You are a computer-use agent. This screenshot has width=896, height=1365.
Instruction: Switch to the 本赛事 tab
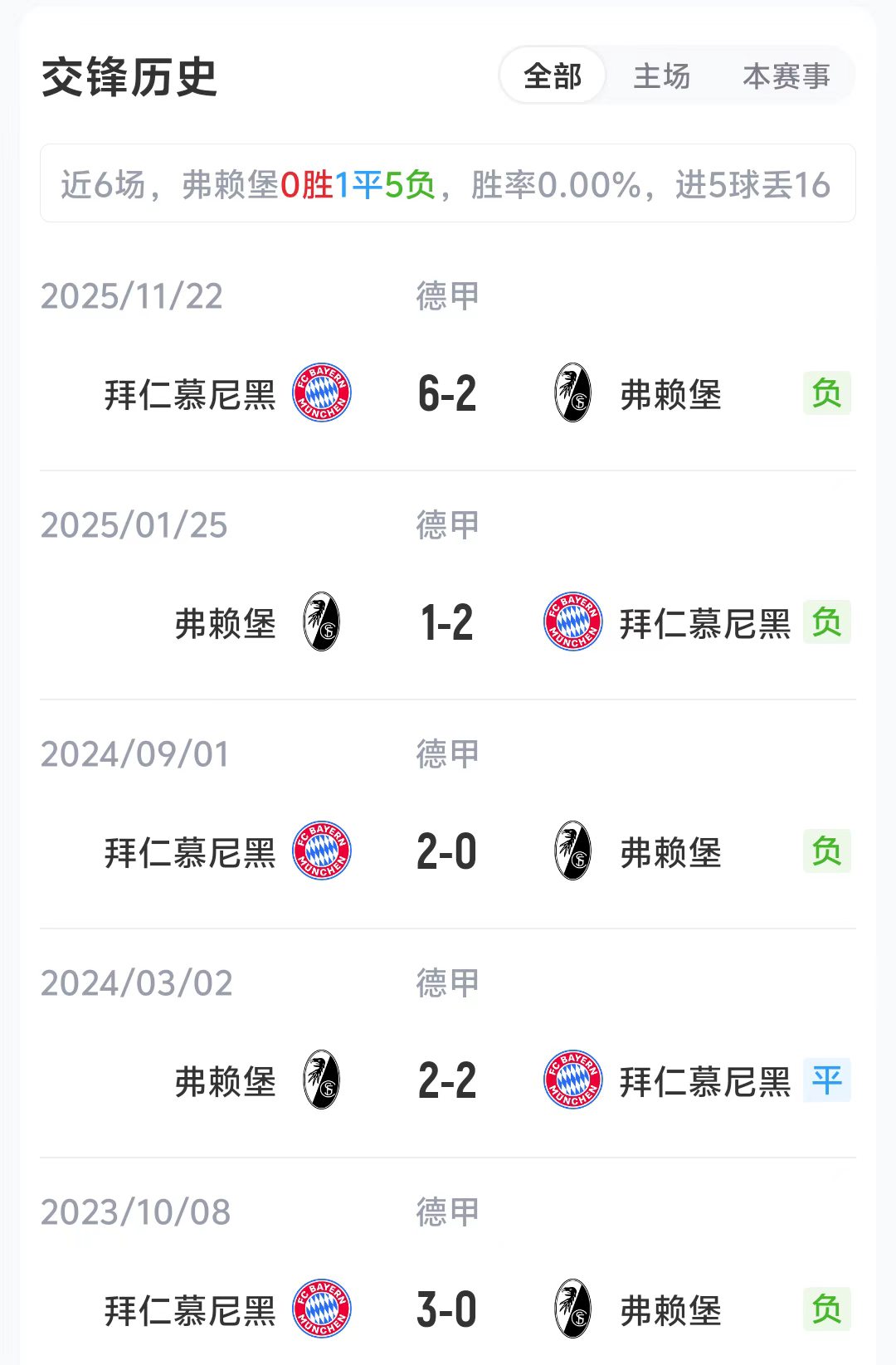click(x=786, y=76)
